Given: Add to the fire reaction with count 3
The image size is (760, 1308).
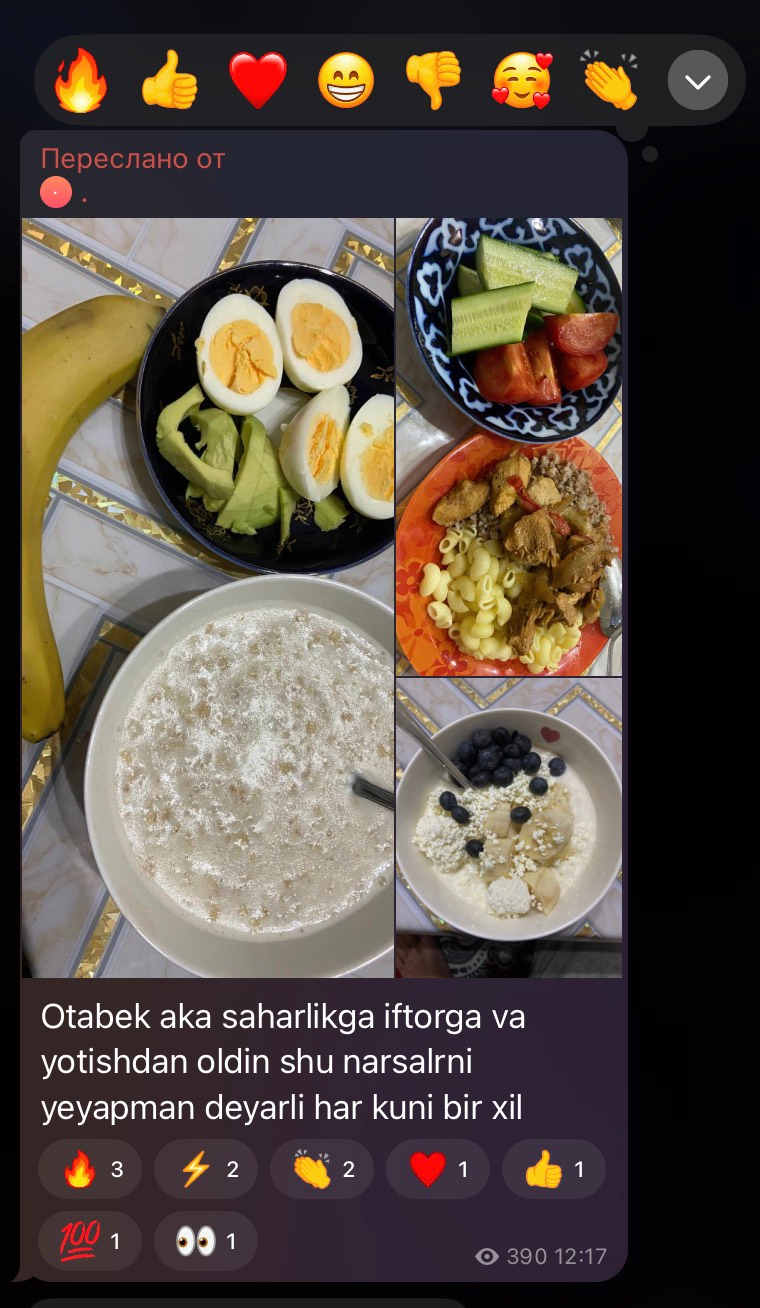Looking at the screenshot, I should [90, 1169].
